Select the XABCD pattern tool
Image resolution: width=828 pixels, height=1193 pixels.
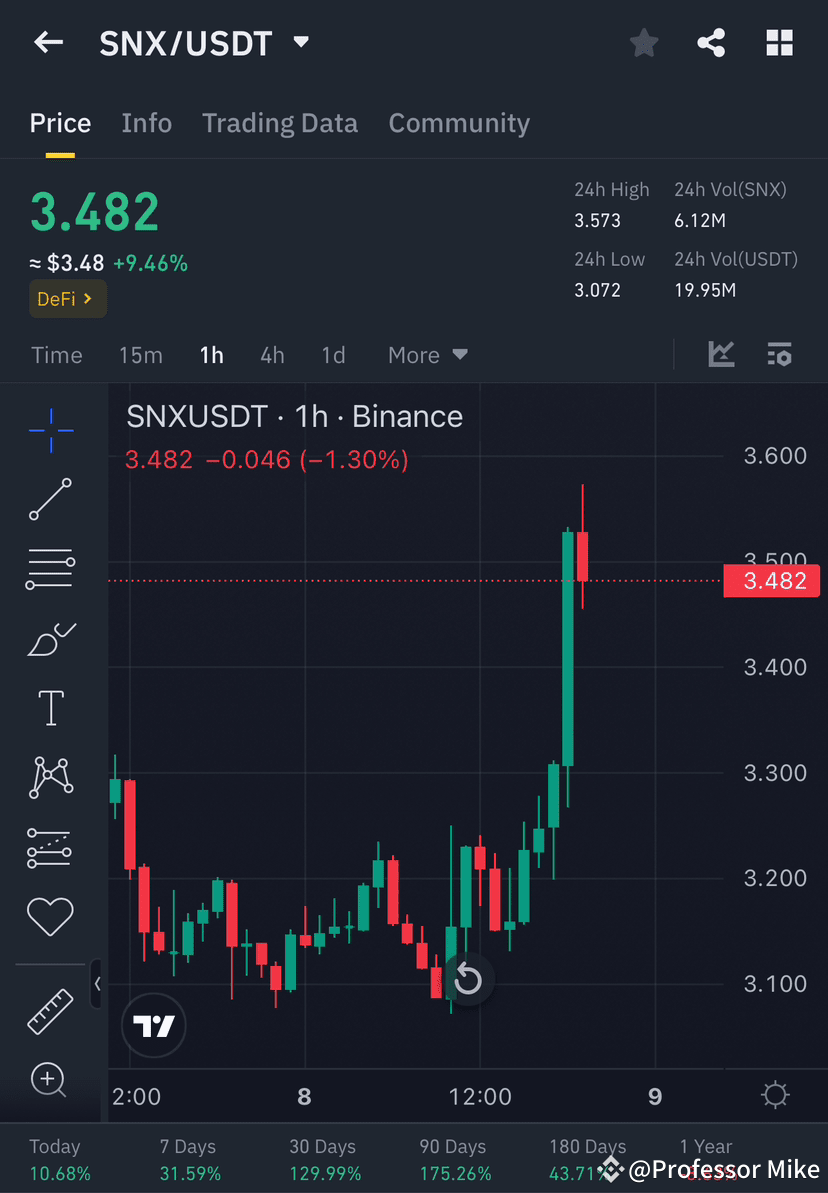coord(50,777)
